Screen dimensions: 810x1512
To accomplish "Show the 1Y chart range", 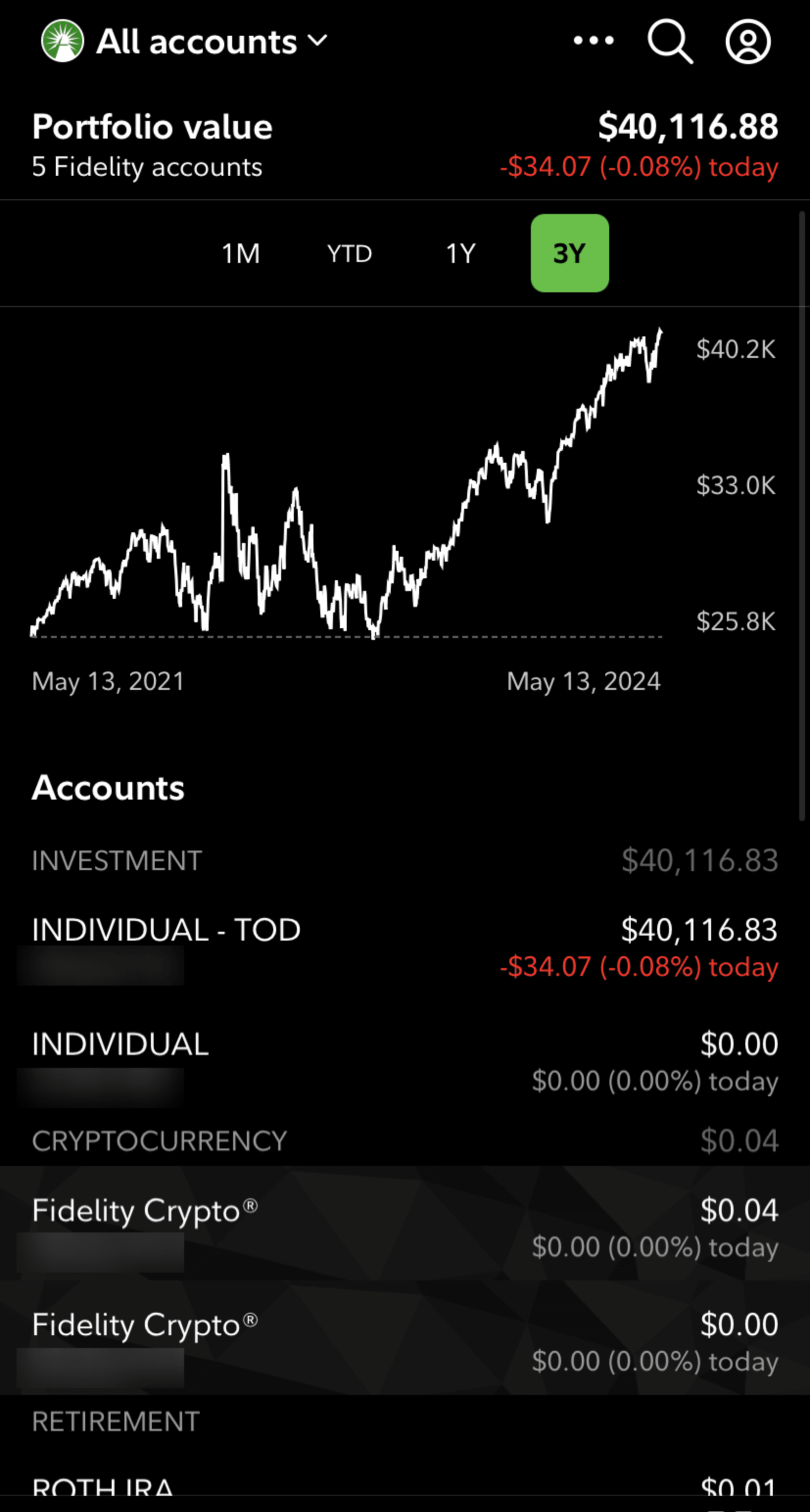I will [461, 254].
